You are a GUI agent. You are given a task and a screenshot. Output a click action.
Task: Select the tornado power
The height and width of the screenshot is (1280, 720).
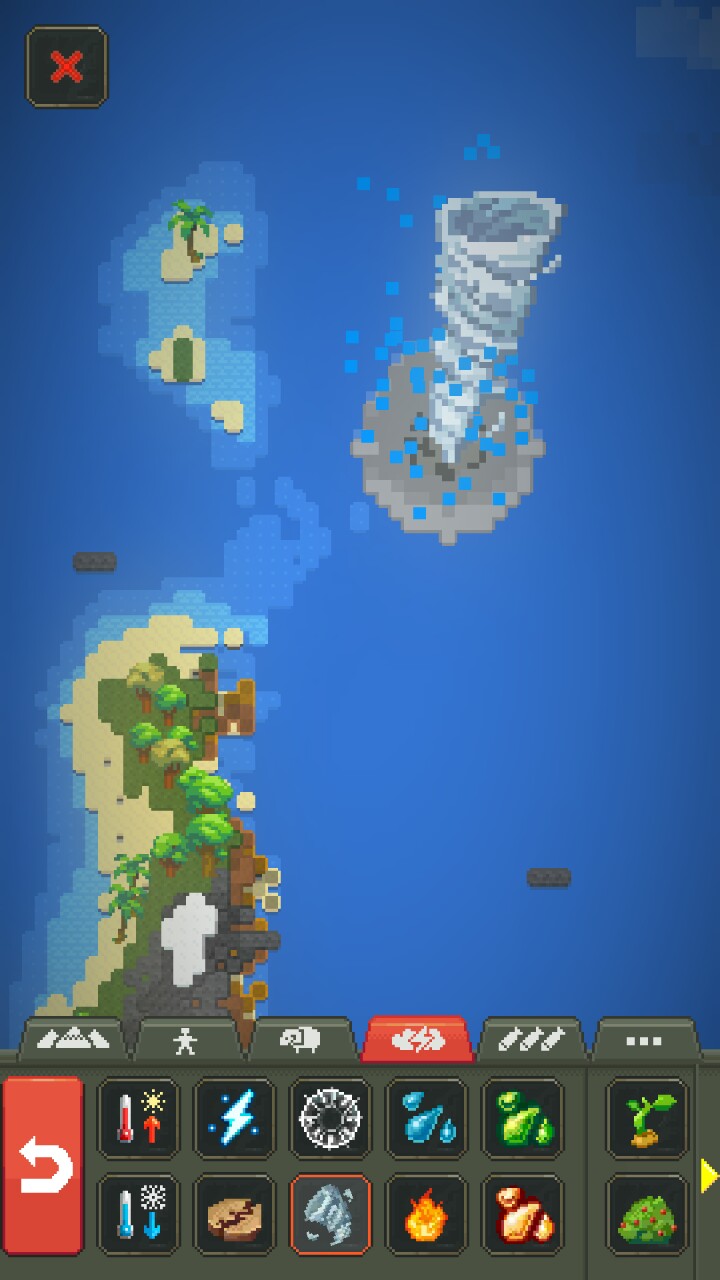[x=330, y=1214]
